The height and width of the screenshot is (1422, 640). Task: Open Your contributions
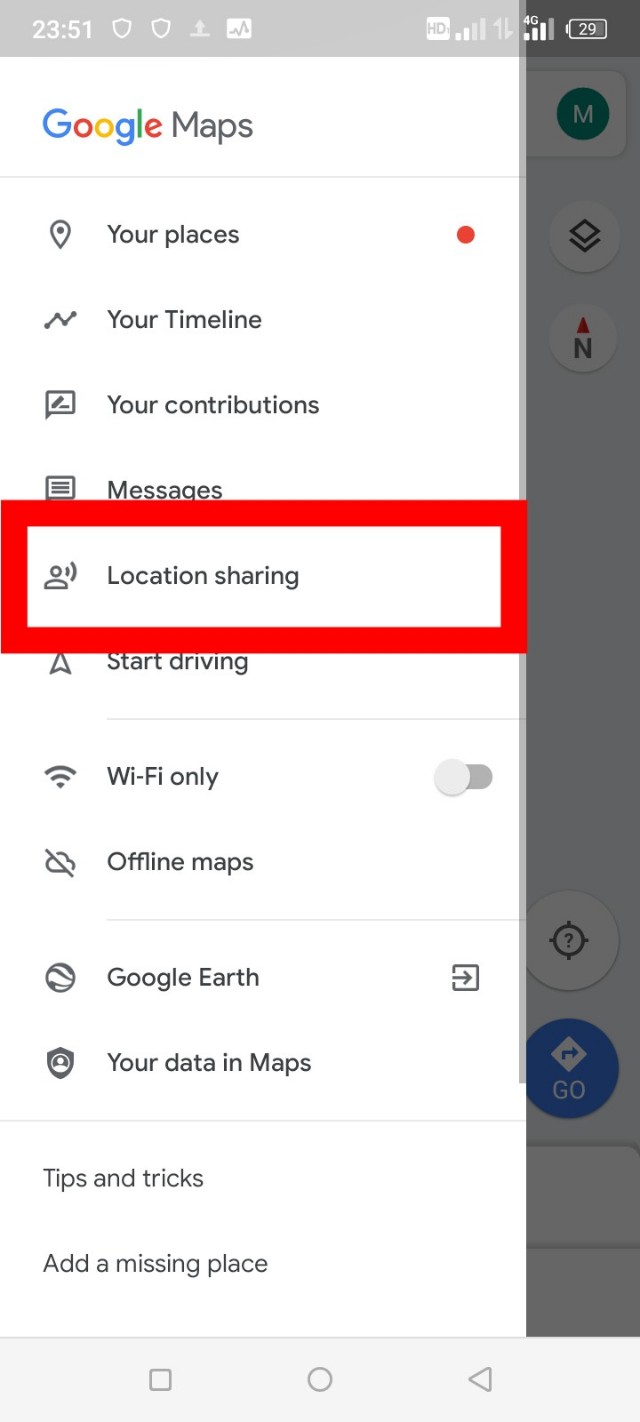pos(212,405)
